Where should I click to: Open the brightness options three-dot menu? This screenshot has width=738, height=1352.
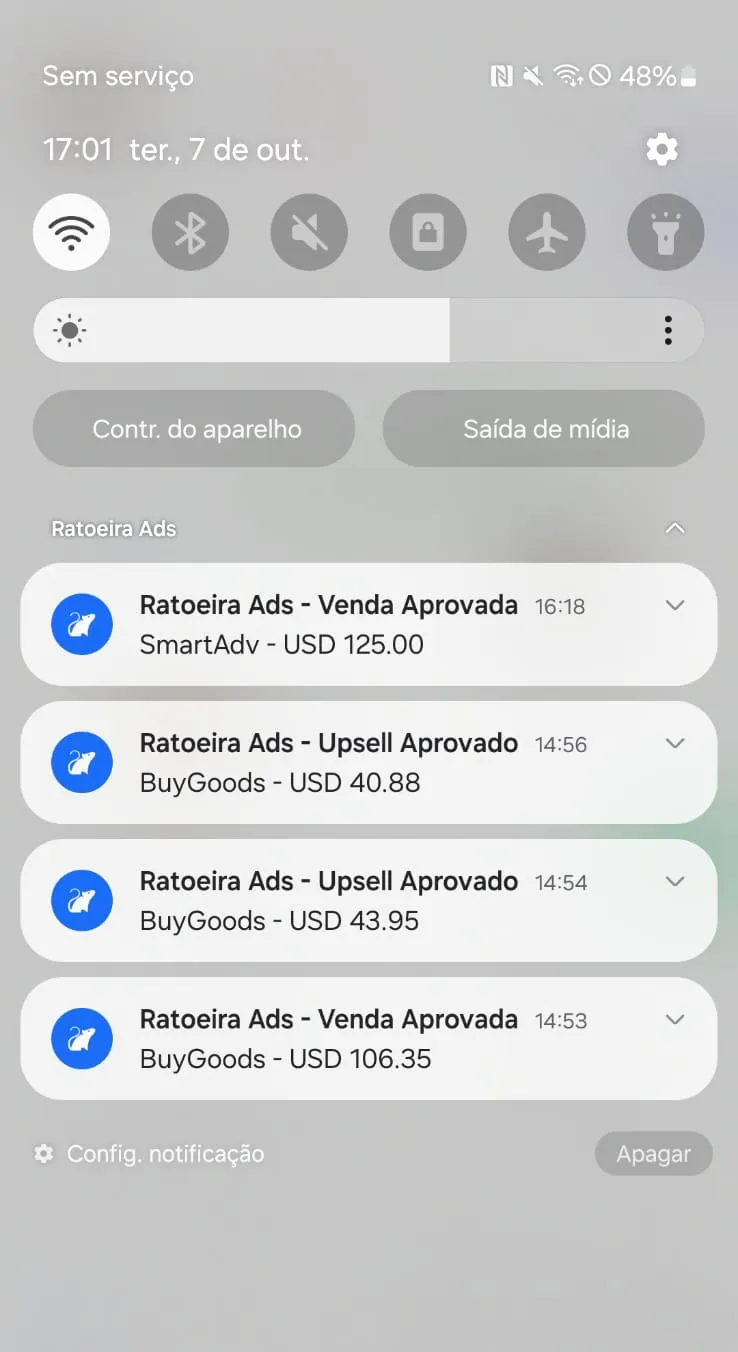click(668, 330)
